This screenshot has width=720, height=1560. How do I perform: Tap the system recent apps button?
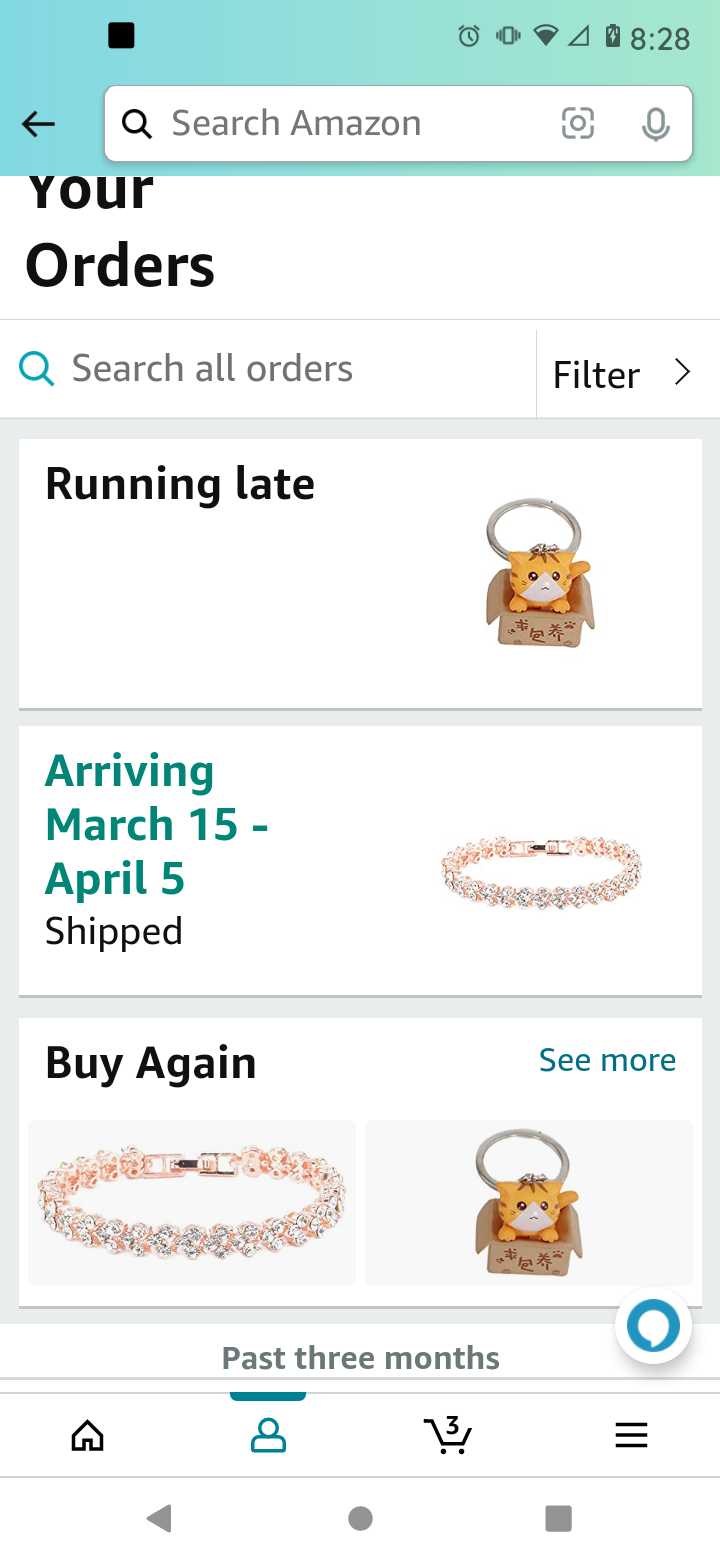[x=558, y=1518]
